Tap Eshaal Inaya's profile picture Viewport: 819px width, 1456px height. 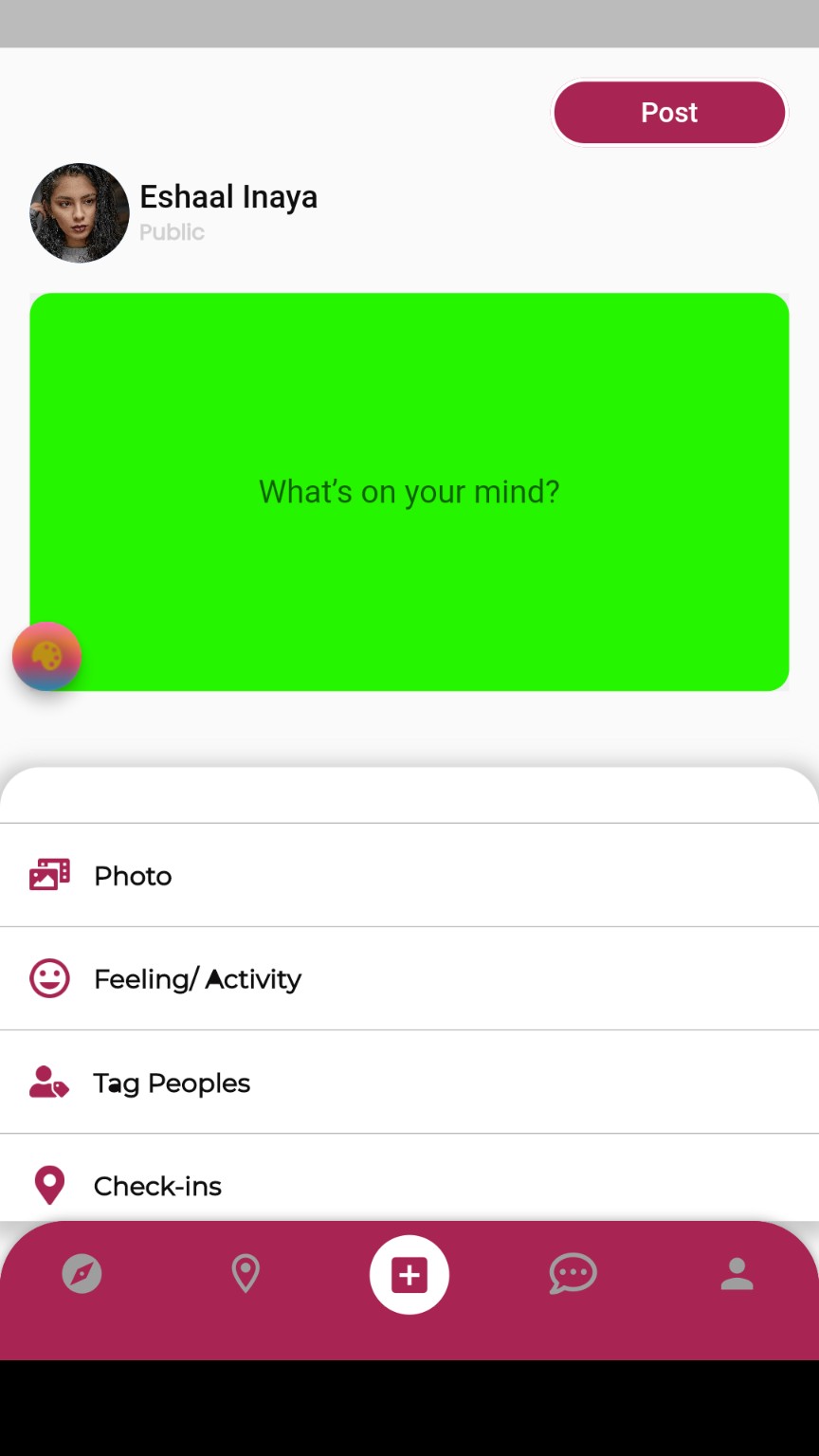click(80, 212)
